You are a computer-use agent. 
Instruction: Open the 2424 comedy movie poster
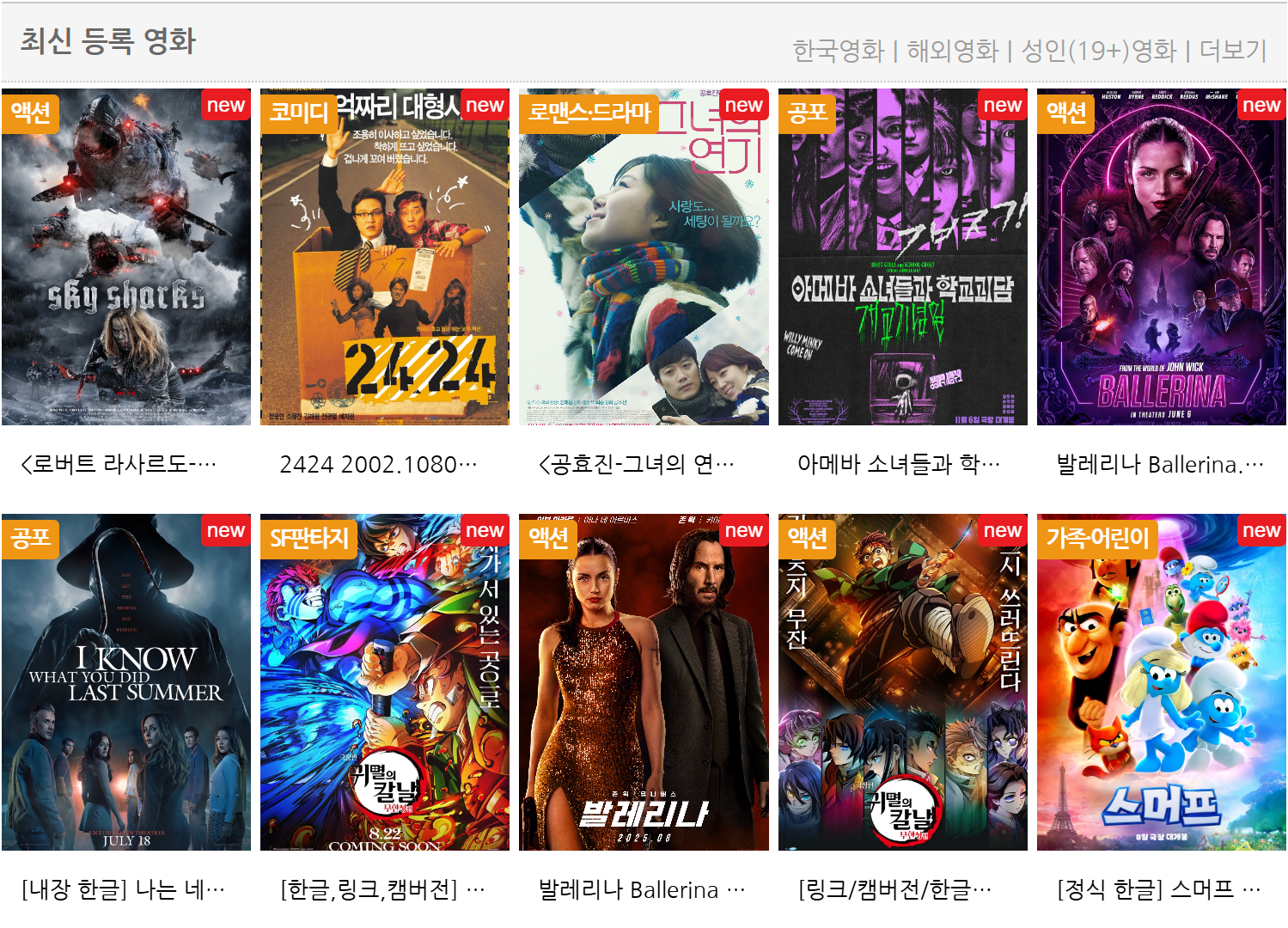click(385, 258)
